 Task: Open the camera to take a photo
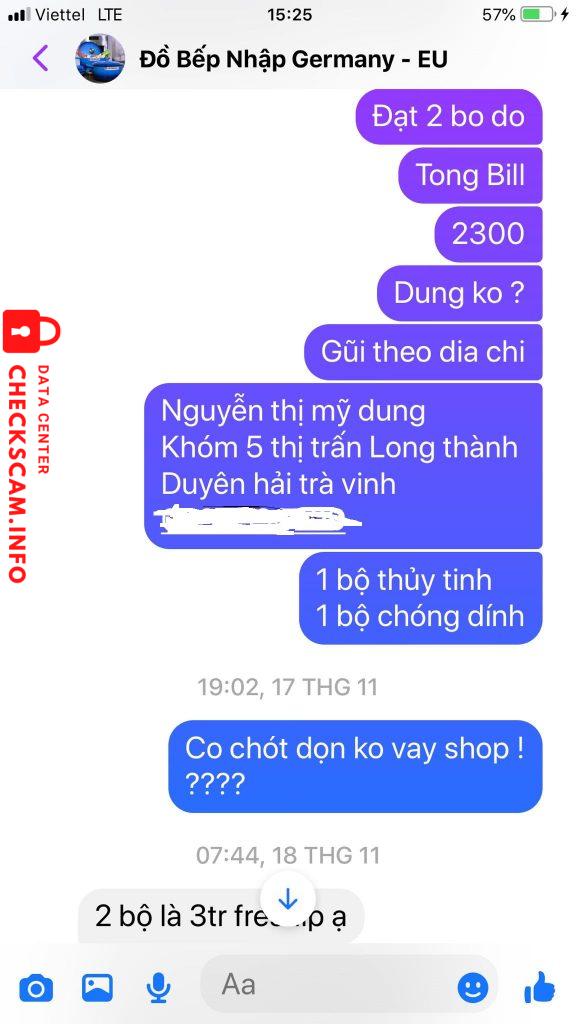point(36,989)
